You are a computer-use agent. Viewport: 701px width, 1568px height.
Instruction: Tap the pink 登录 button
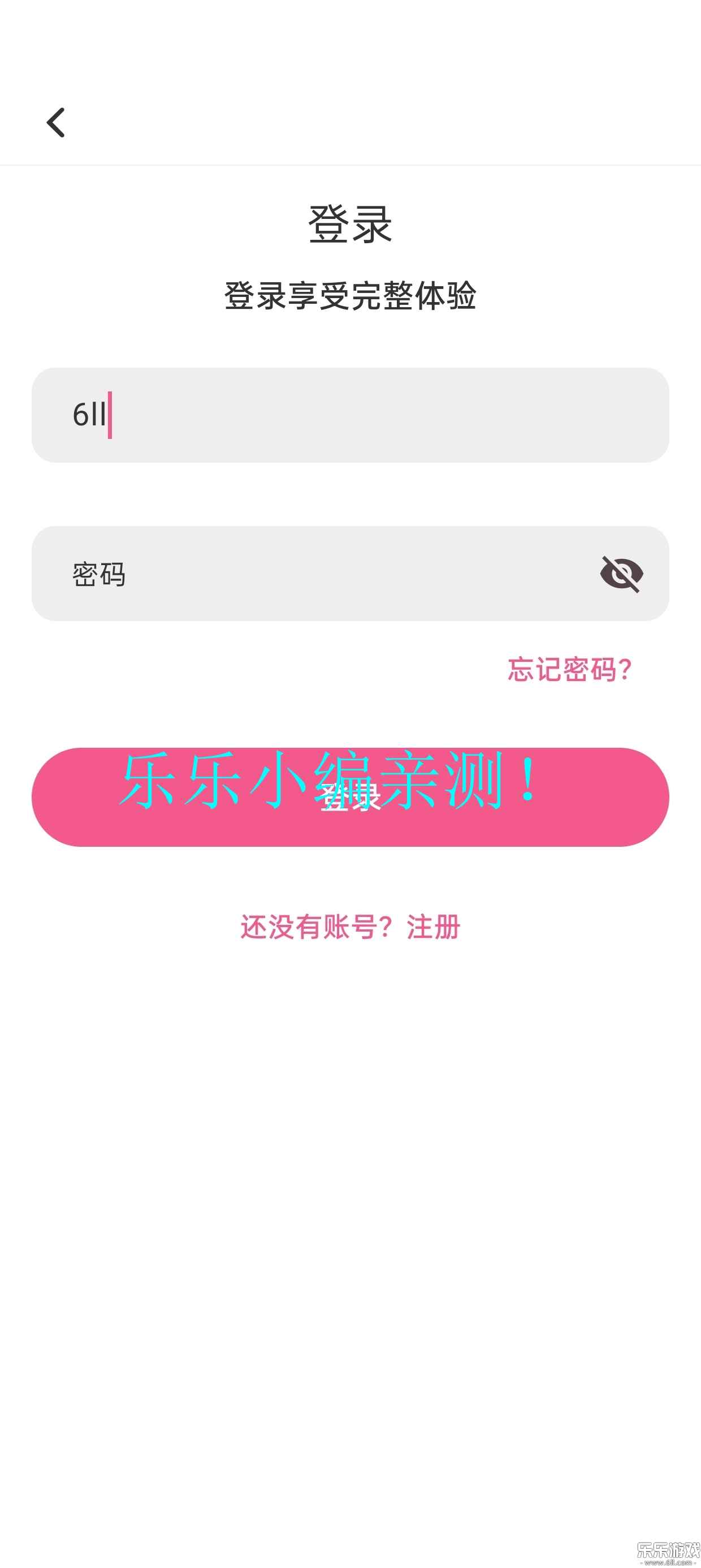point(350,798)
